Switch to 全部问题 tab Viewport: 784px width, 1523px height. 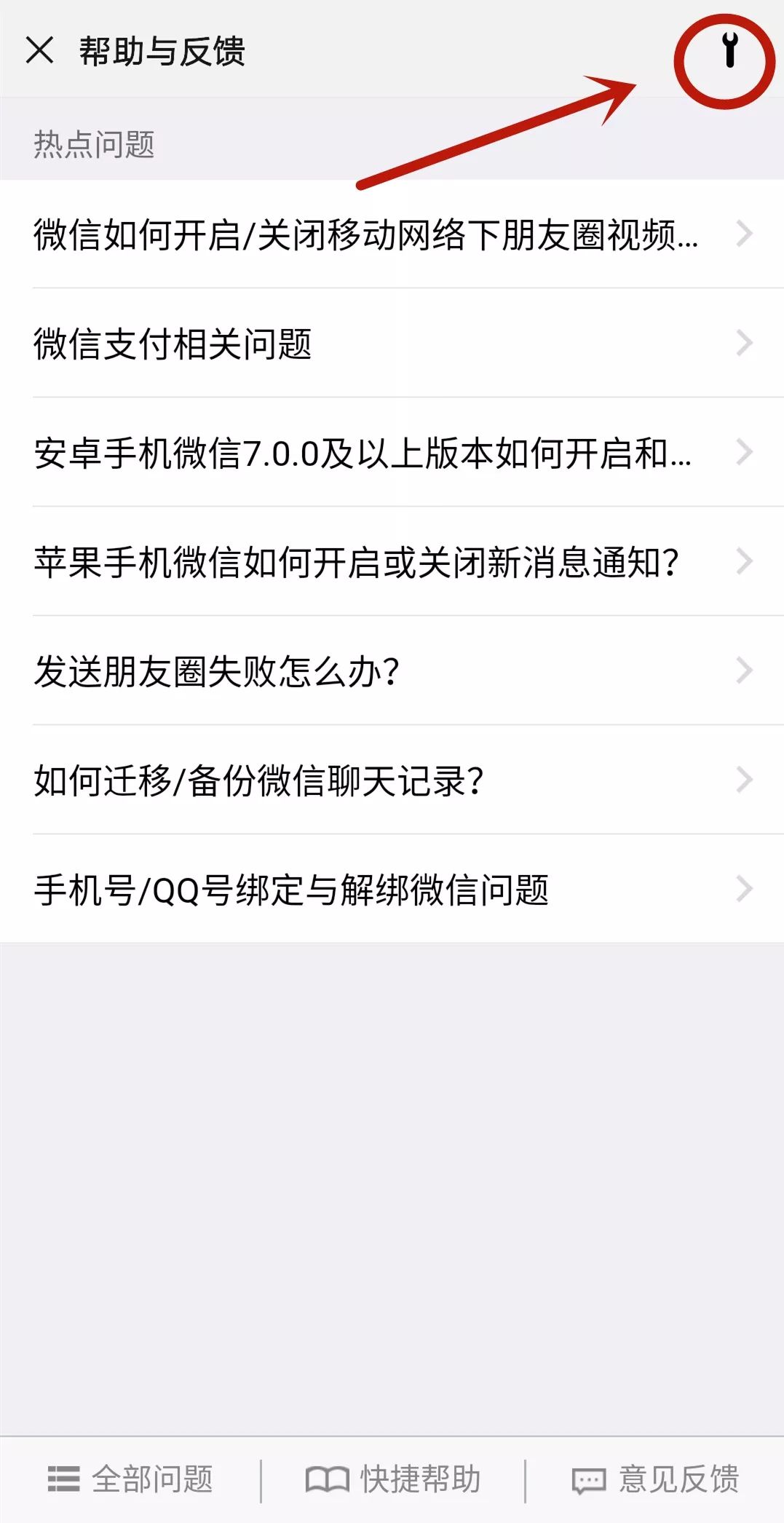pyautogui.click(x=131, y=1479)
